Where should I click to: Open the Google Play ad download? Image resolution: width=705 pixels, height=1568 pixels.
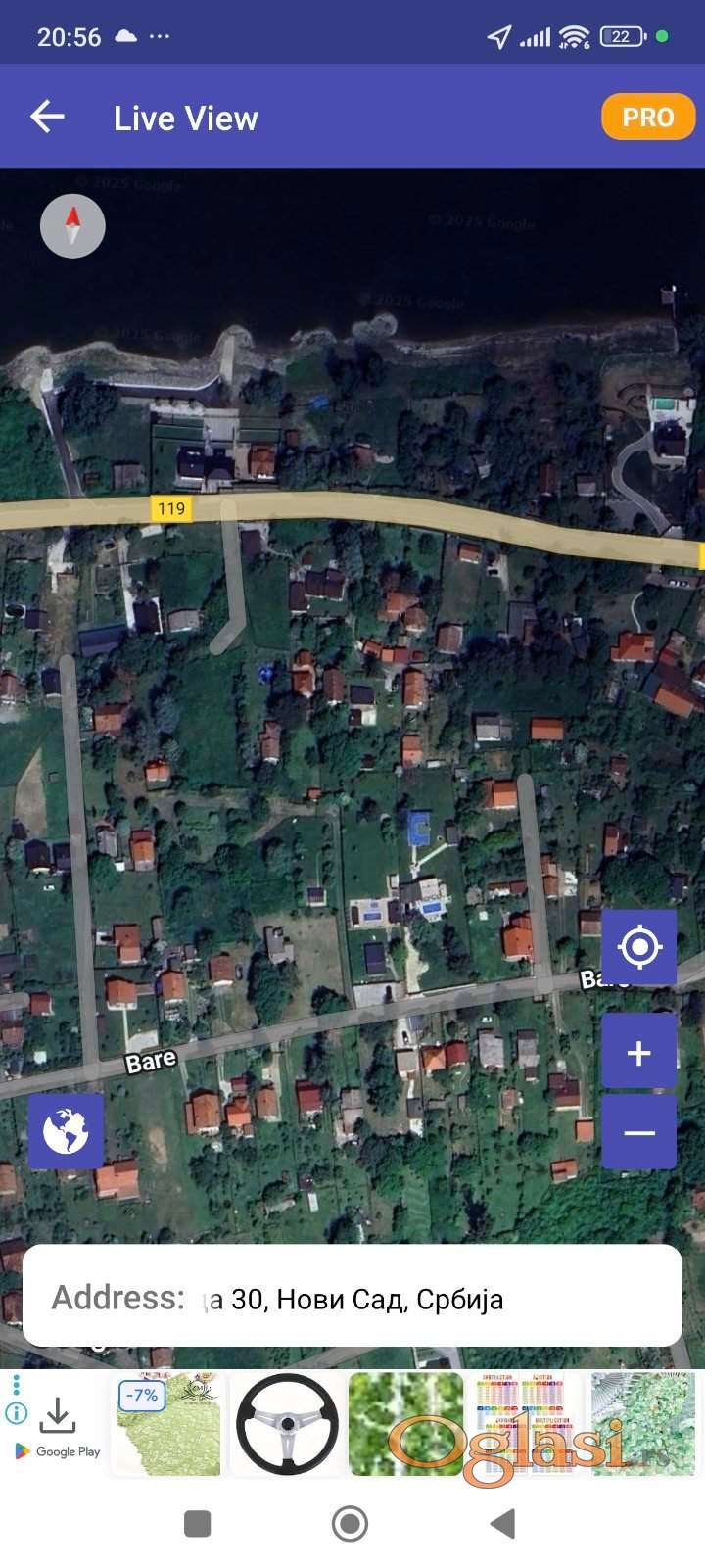tap(59, 1427)
